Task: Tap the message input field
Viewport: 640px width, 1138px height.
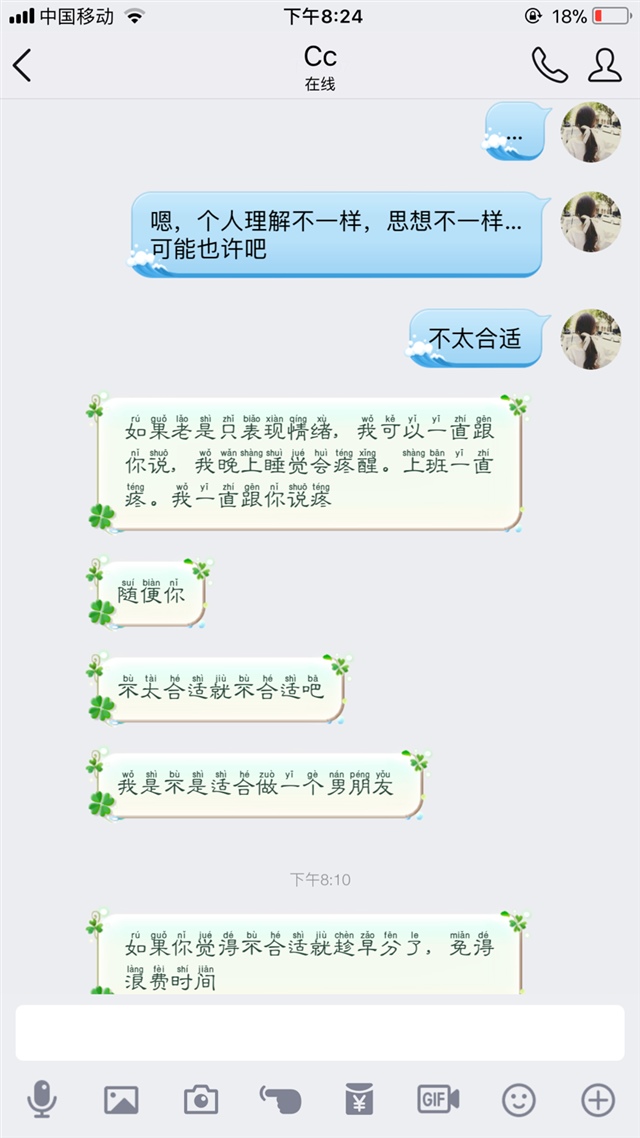Action: [x=320, y=1033]
